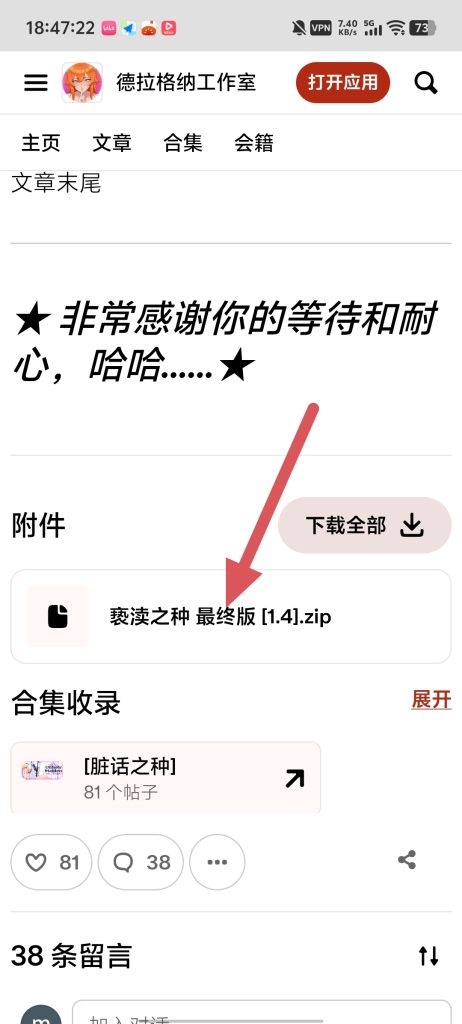Switch to the 合集 tab
This screenshot has width=462, height=1024.
(183, 142)
